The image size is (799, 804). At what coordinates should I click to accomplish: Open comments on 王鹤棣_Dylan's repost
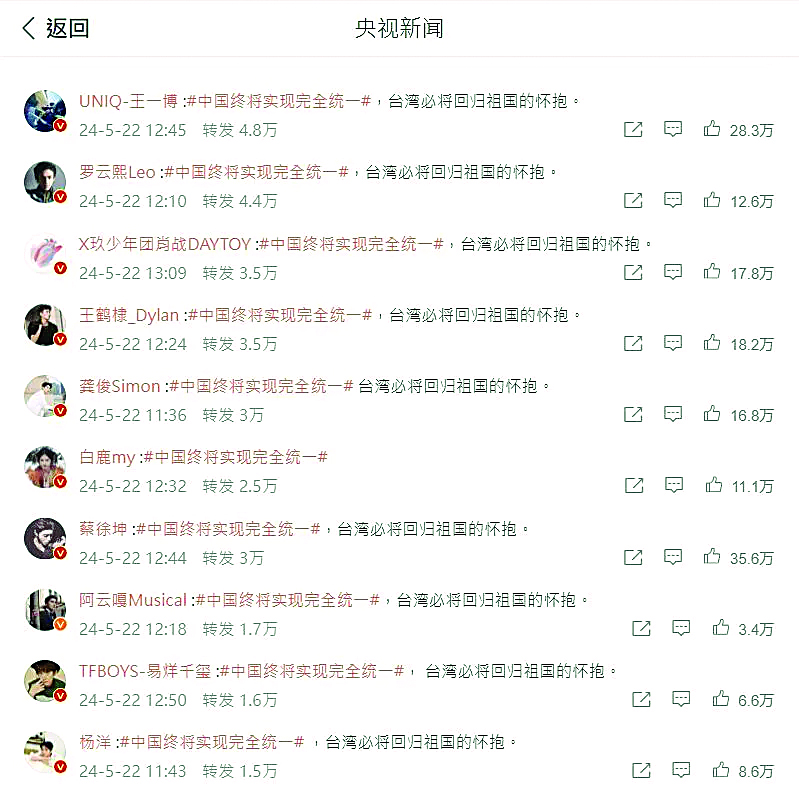[x=673, y=343]
